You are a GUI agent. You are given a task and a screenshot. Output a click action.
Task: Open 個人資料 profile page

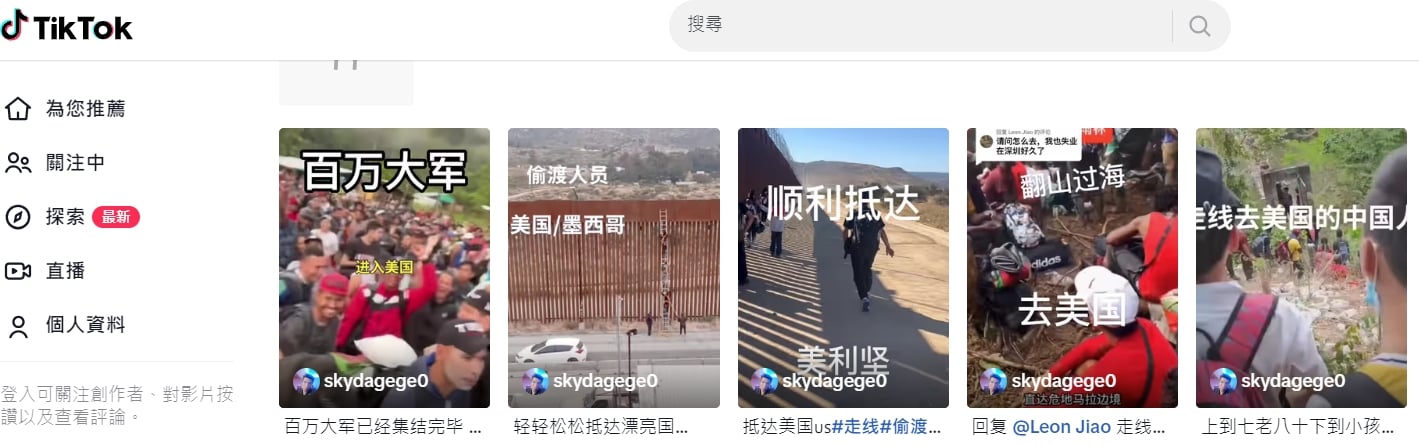66,325
